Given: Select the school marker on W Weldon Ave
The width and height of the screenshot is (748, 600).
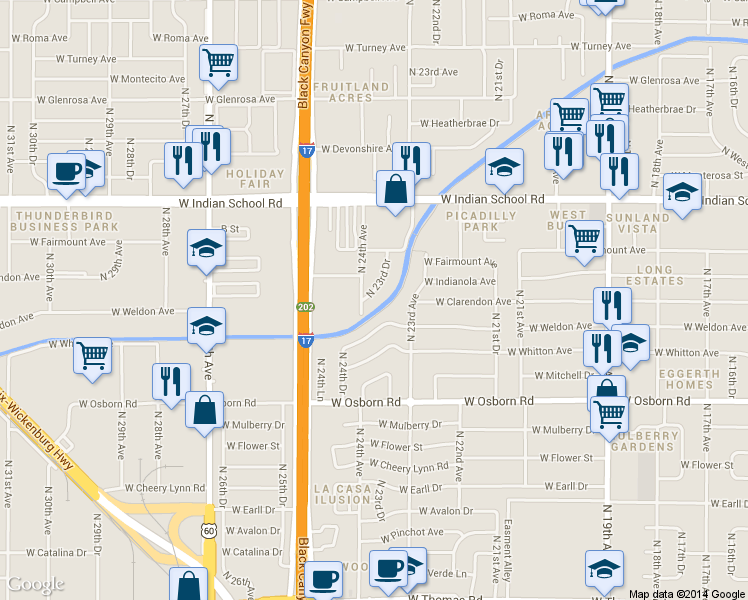Looking at the screenshot, I should tap(206, 326).
